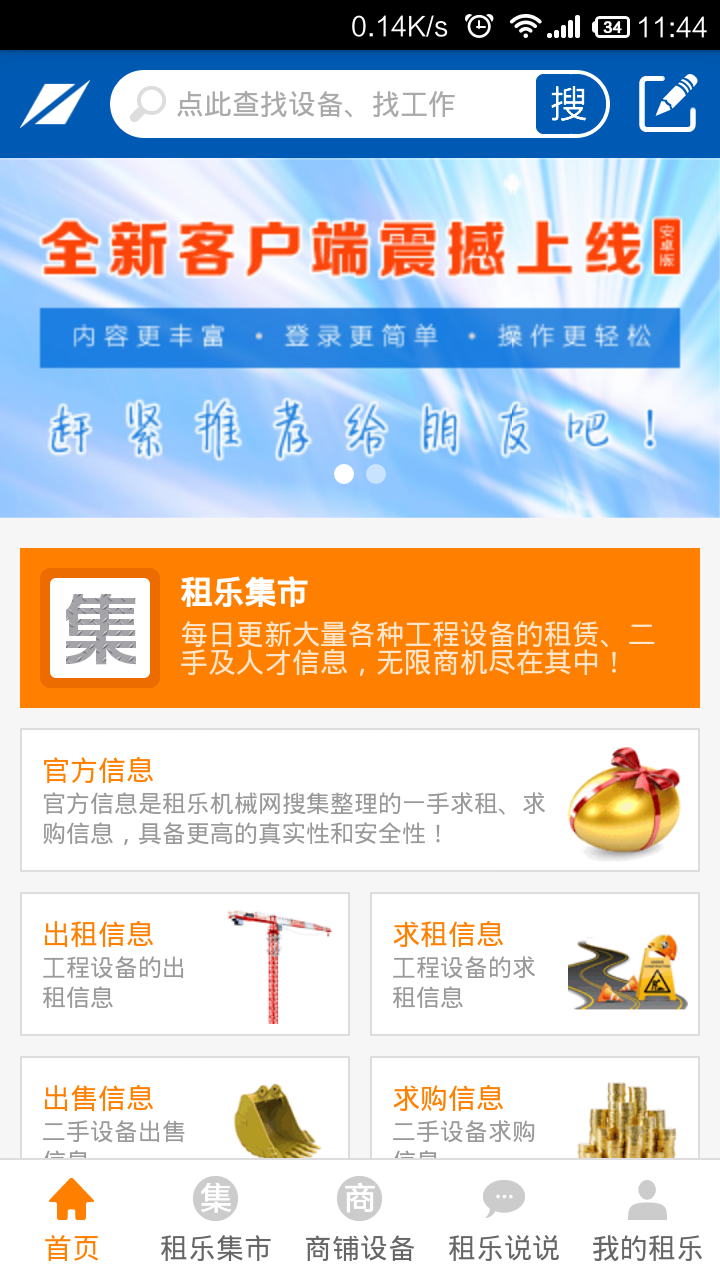Screen dimensions: 720x1280
Task: Open the compose post icon
Action: (668, 104)
